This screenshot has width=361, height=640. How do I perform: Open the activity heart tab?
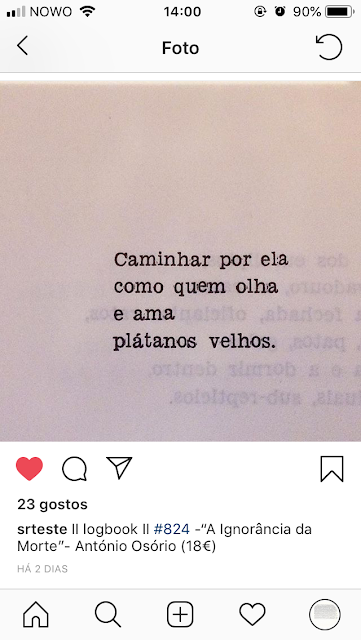point(252,614)
